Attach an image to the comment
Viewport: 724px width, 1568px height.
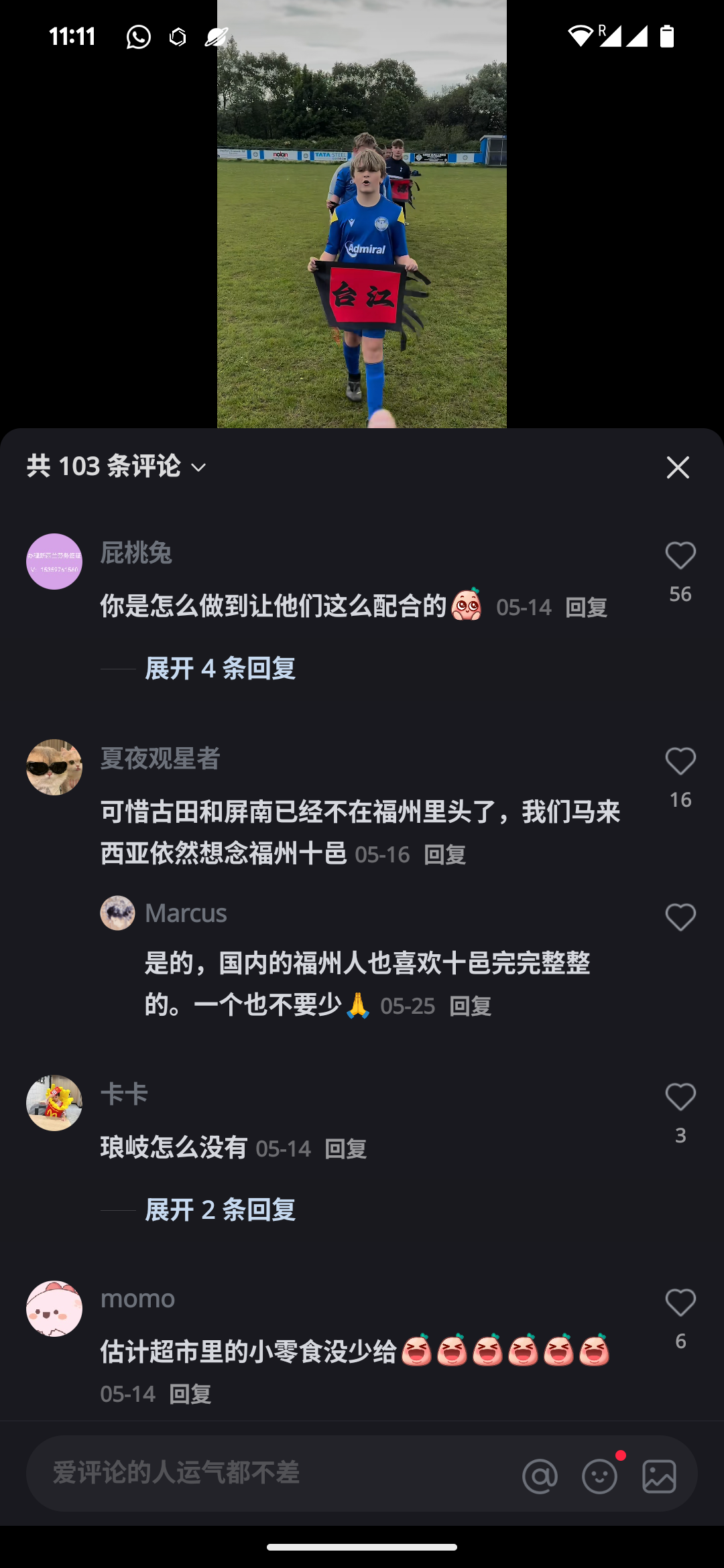(x=659, y=1476)
